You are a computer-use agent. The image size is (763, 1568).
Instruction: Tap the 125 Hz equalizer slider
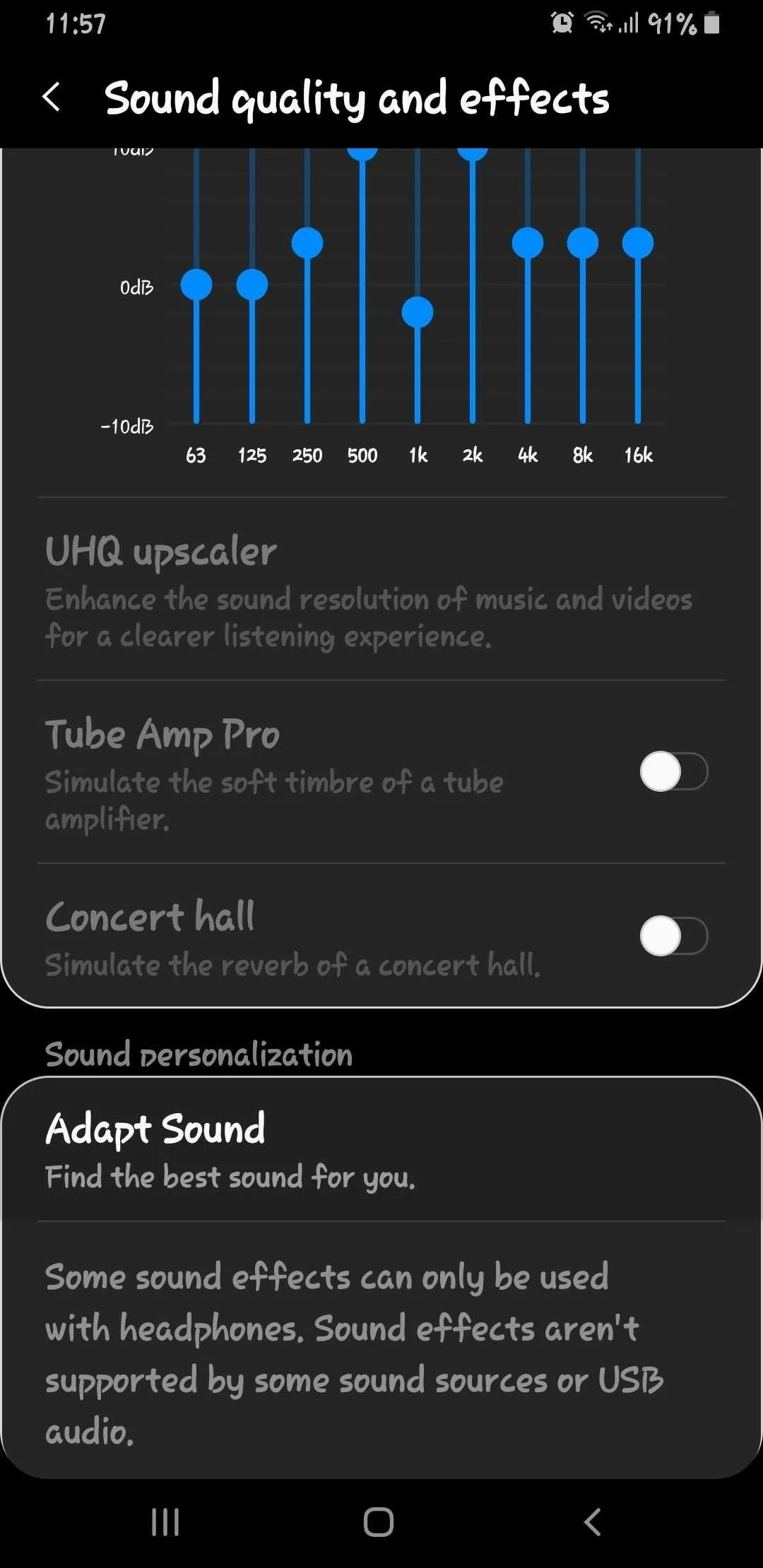tap(252, 285)
